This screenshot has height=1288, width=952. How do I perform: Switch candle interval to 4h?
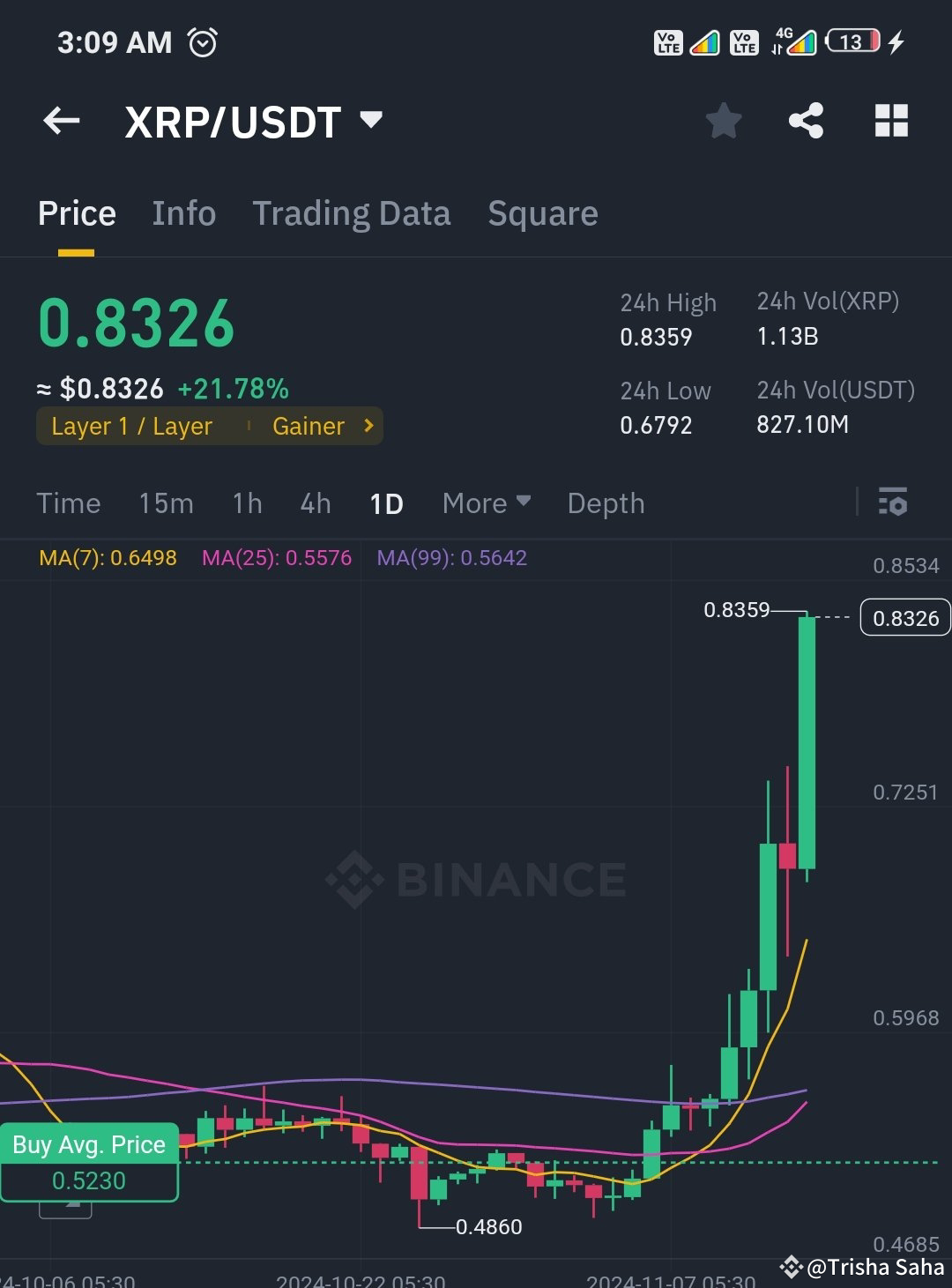[x=315, y=503]
